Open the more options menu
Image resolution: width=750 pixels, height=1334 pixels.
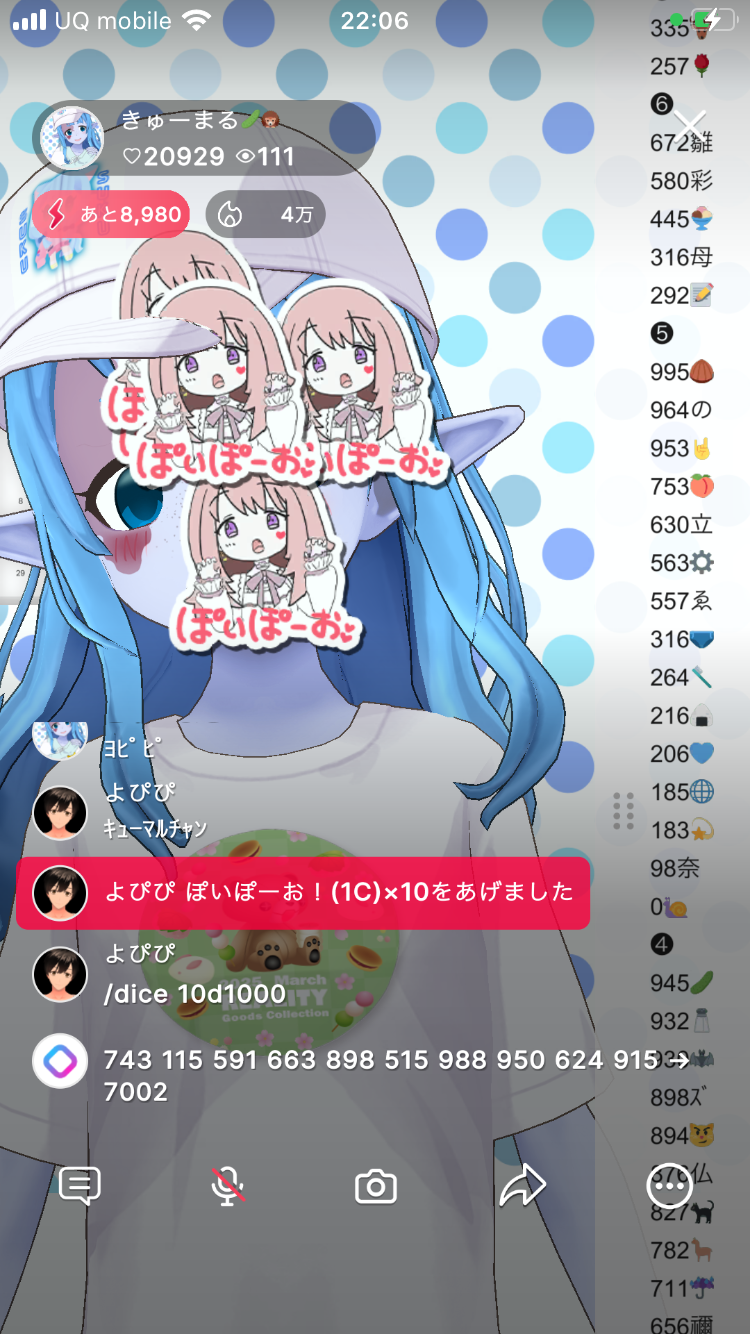[x=669, y=1187]
